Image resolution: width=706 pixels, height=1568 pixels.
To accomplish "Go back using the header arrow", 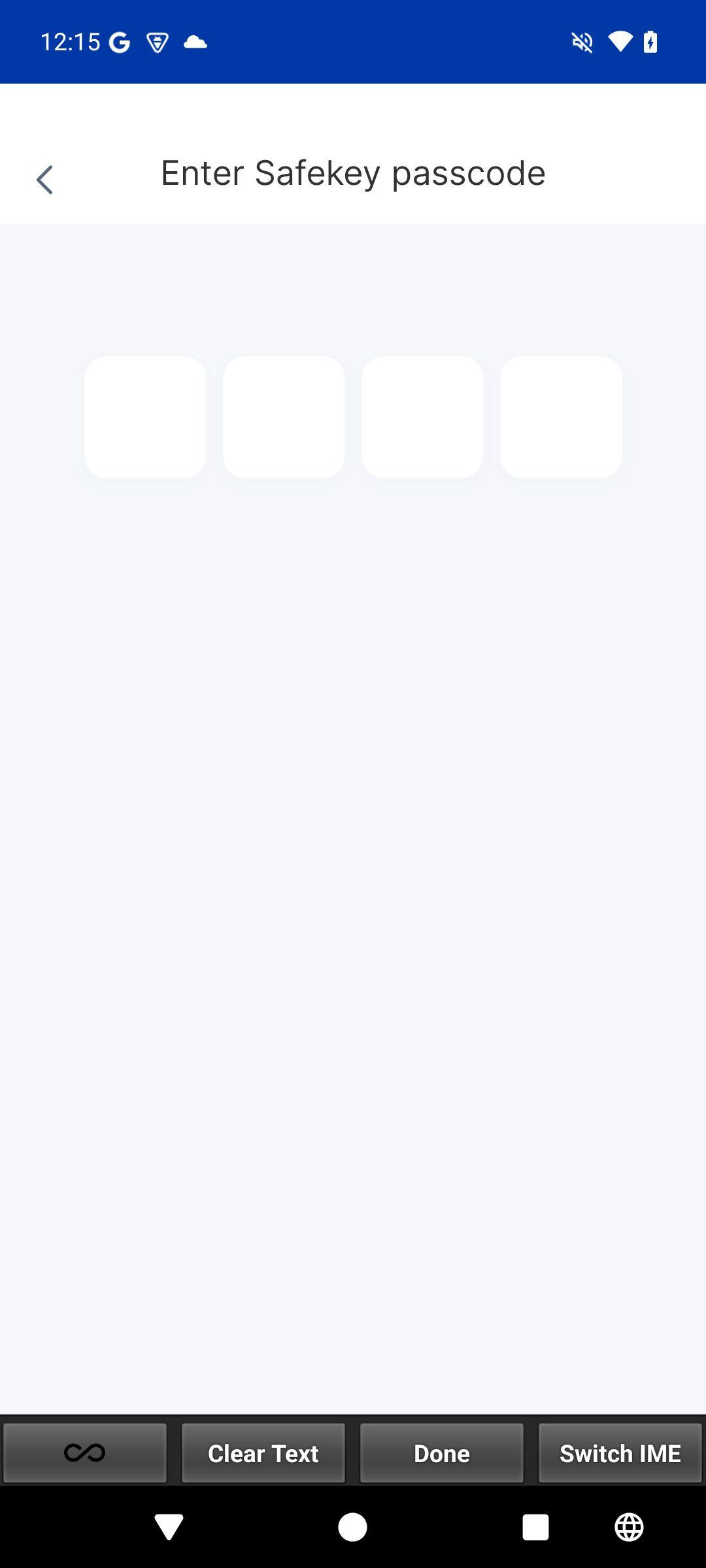I will point(44,180).
